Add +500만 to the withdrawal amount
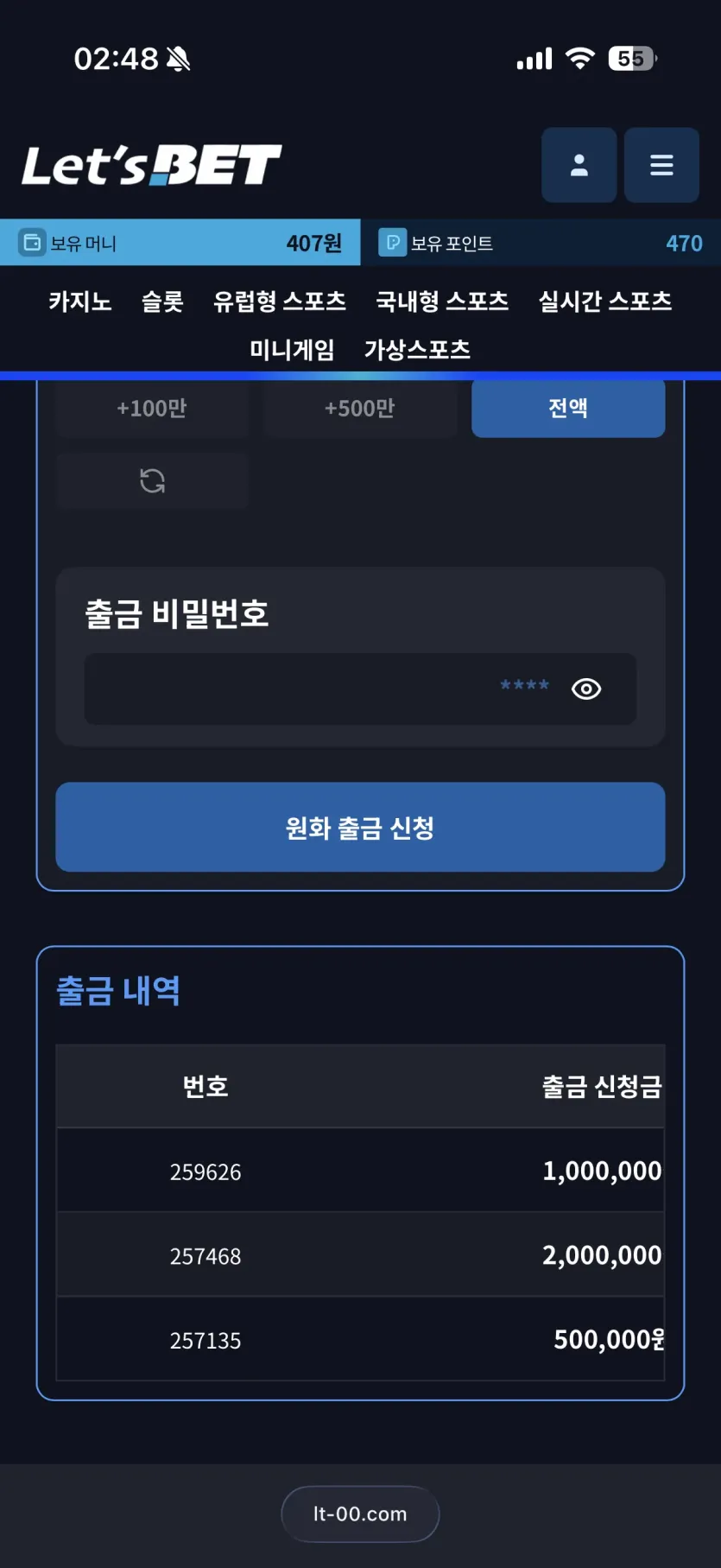This screenshot has height=1568, width=721. [360, 408]
